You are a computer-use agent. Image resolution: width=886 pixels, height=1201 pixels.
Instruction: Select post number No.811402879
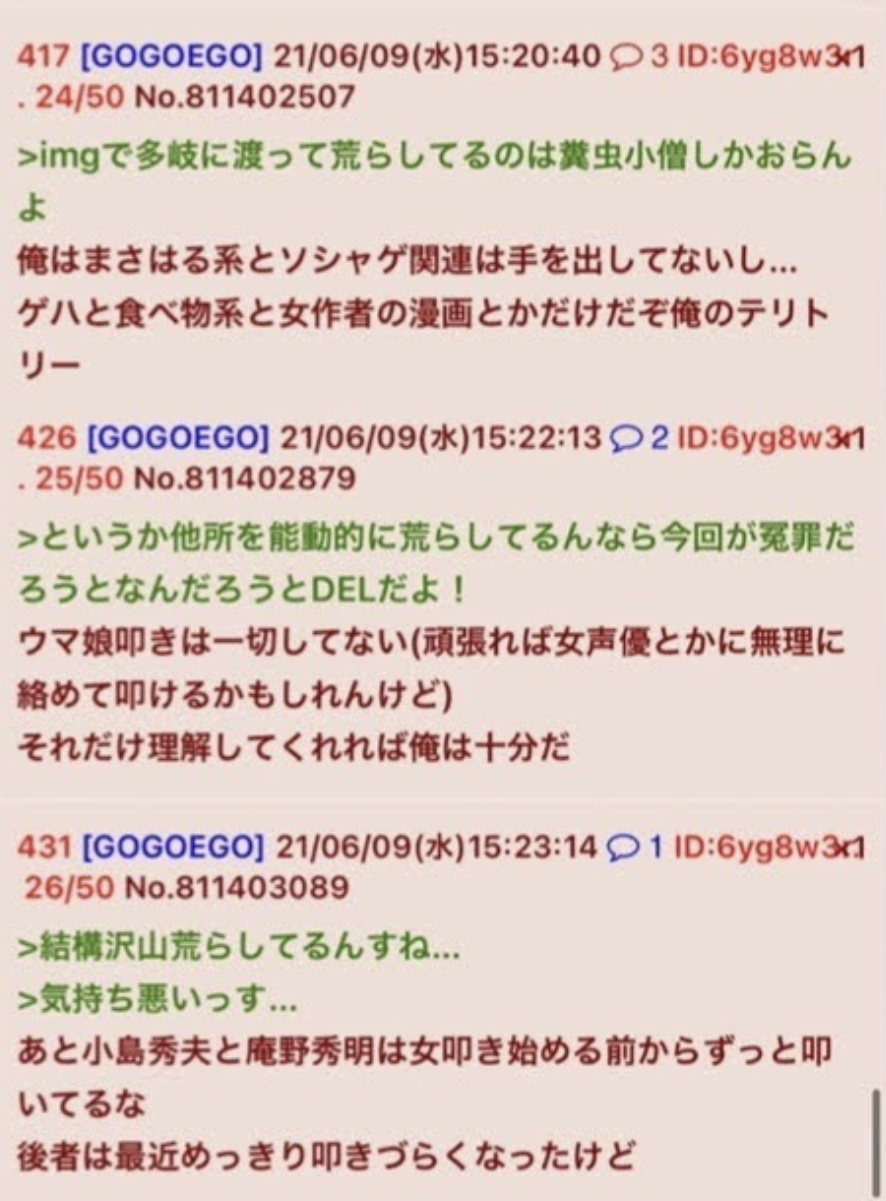pyautogui.click(x=245, y=478)
